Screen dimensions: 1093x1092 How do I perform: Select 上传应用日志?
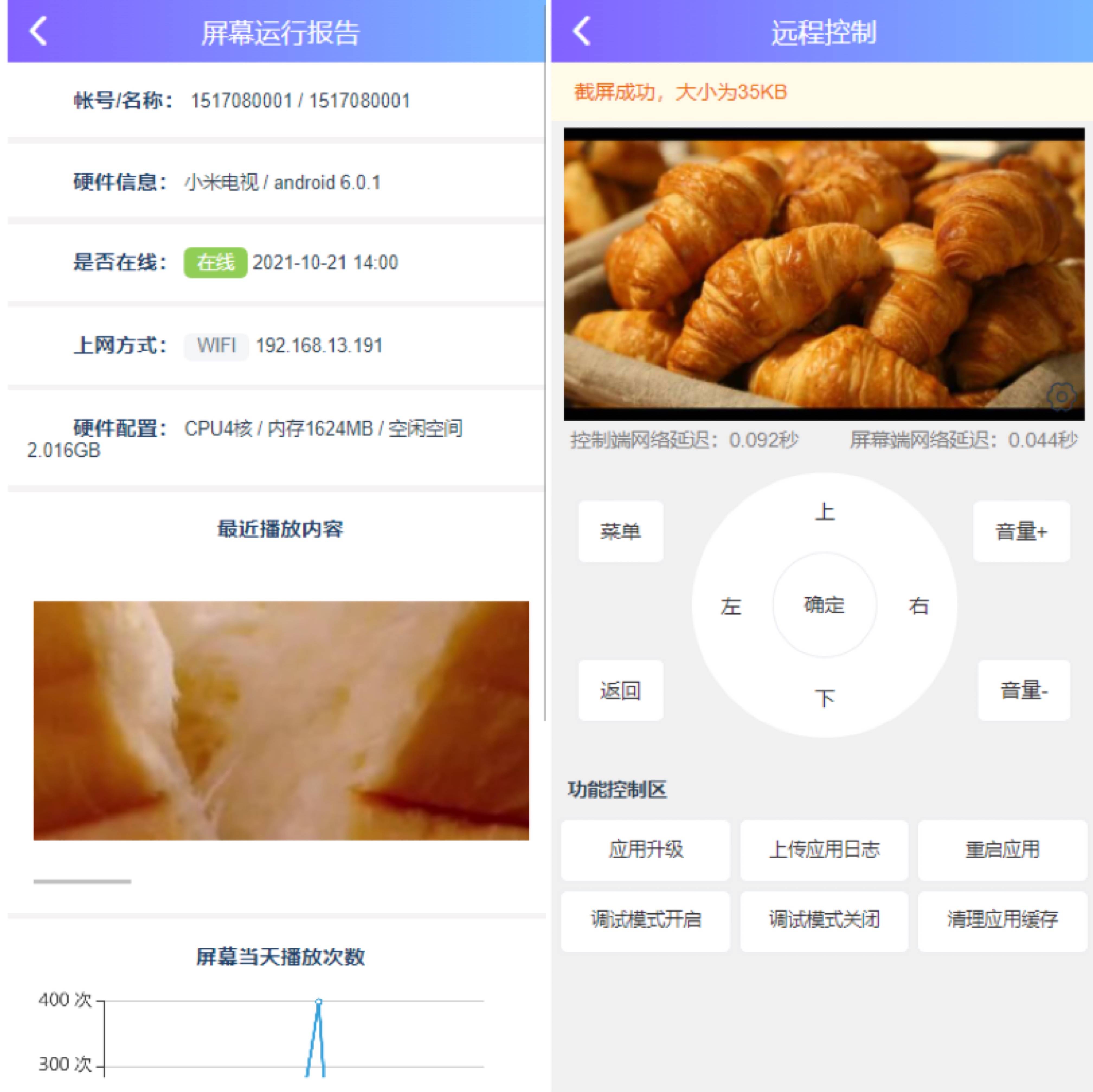tap(824, 849)
